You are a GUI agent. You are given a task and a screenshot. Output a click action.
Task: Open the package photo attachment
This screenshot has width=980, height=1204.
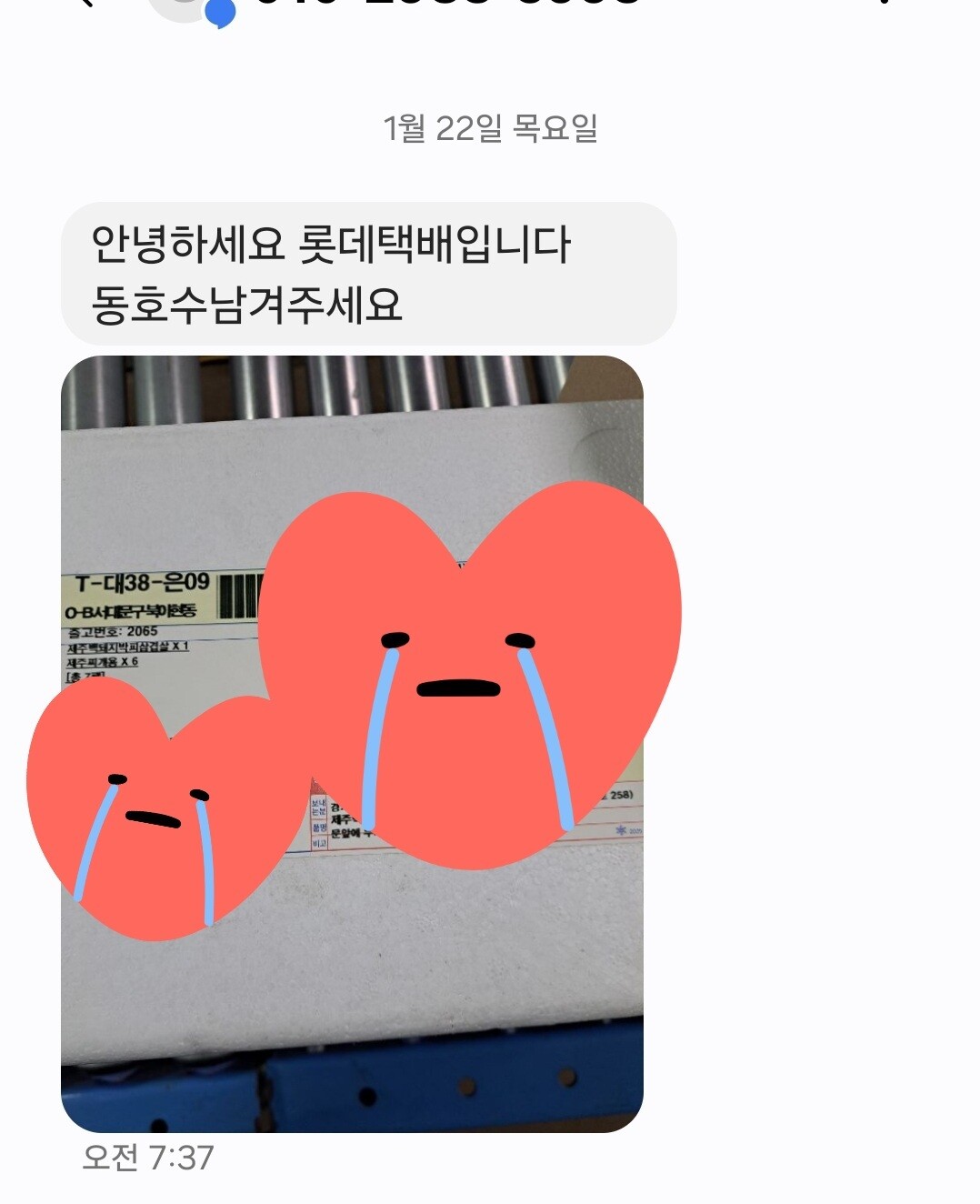[x=352, y=744]
